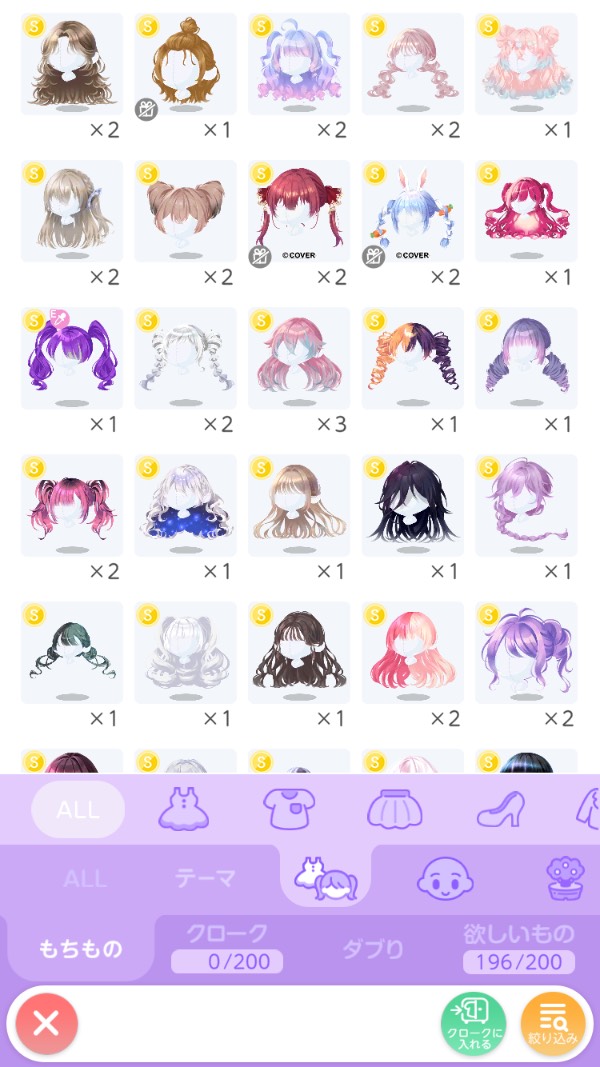Image resolution: width=600 pixels, height=1067 pixels.
Task: Tap the クロークに入れる button
Action: (x=474, y=1024)
